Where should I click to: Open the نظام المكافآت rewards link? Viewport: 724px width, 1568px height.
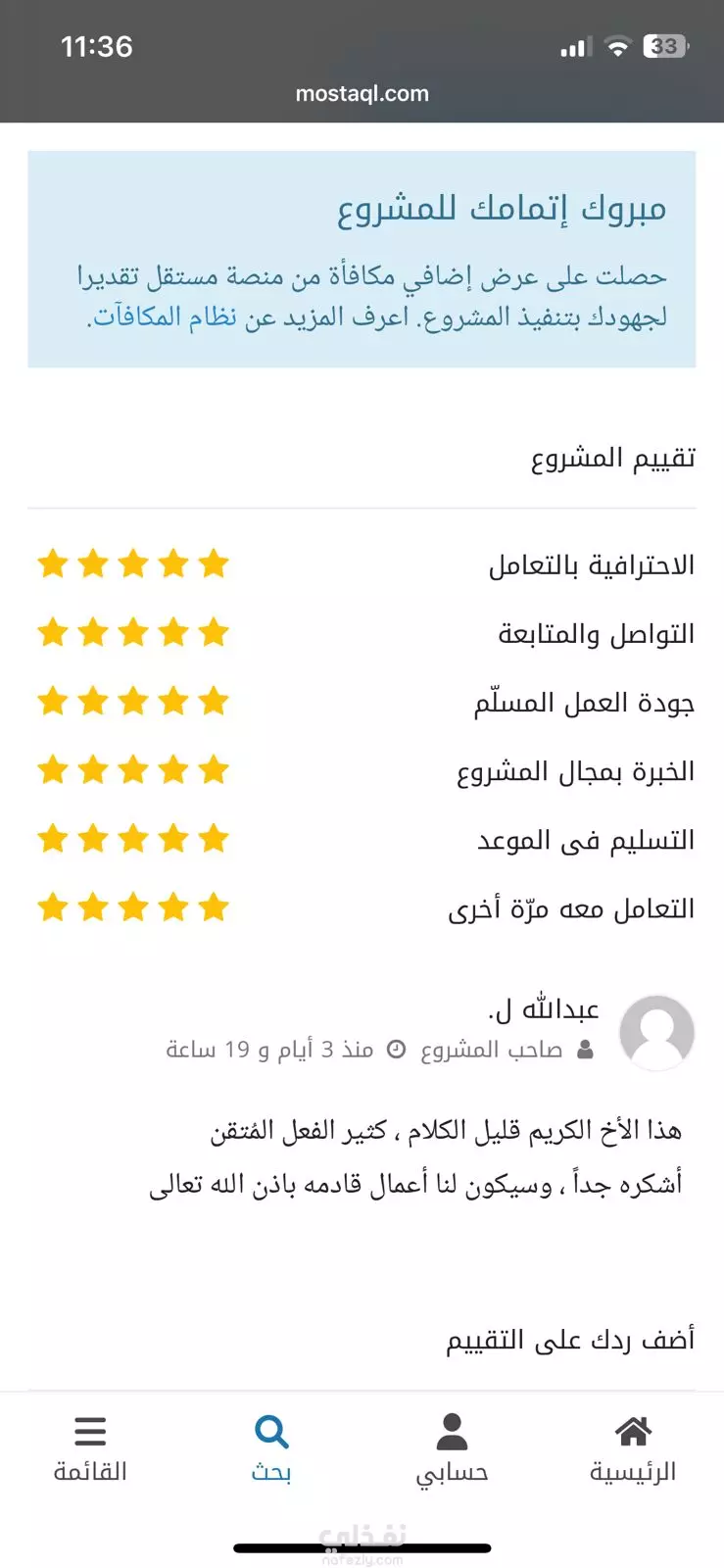tap(165, 318)
